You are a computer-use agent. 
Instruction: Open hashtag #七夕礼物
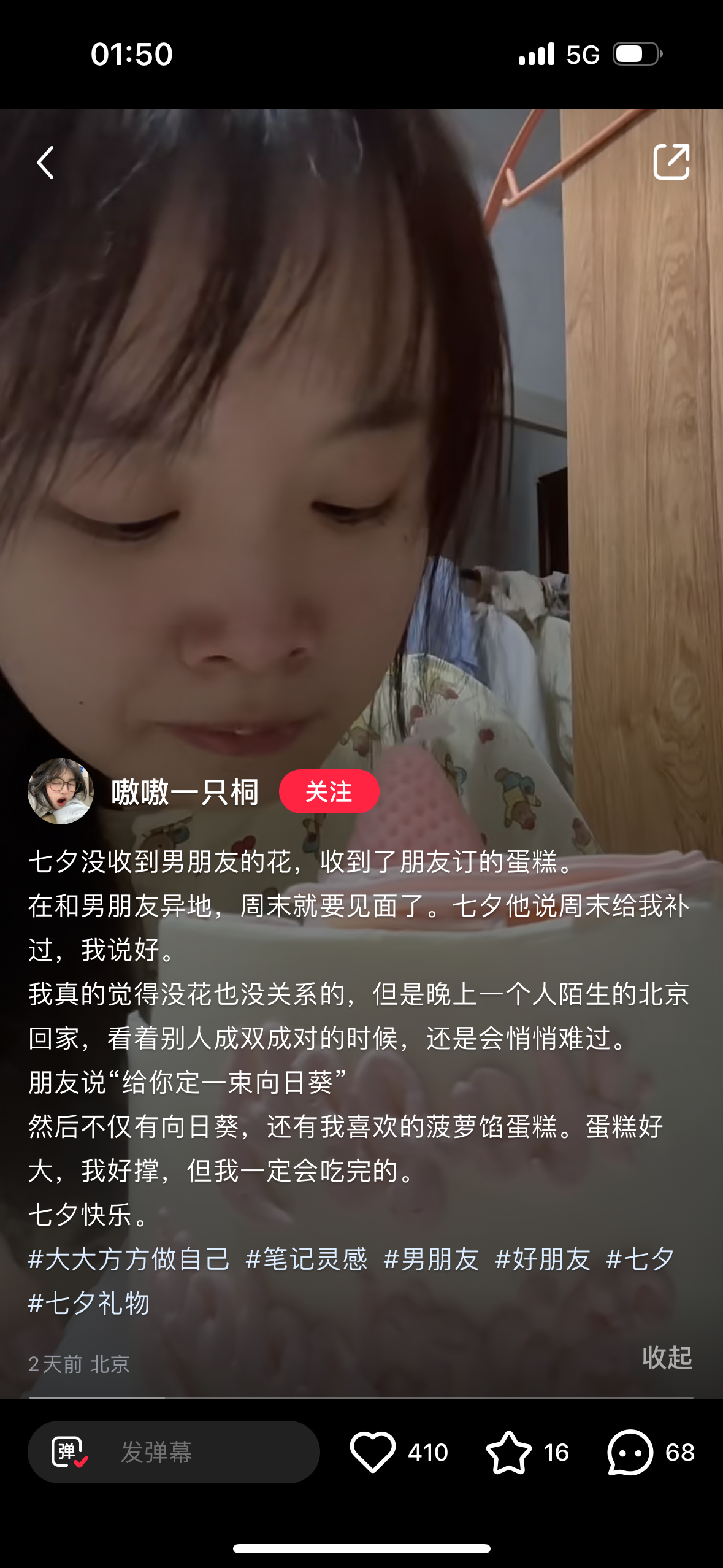click(90, 1303)
